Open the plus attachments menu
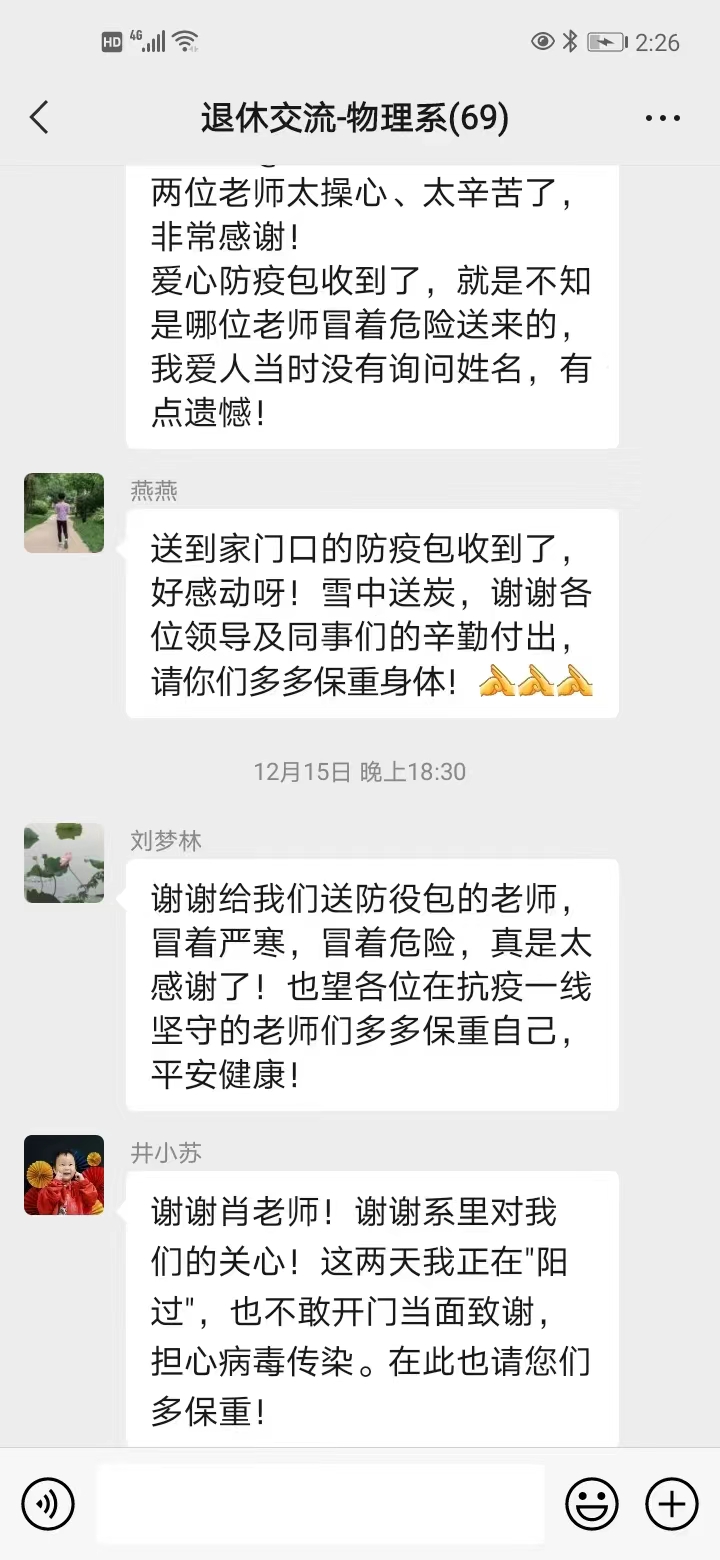The width and height of the screenshot is (720, 1560). 671,1503
